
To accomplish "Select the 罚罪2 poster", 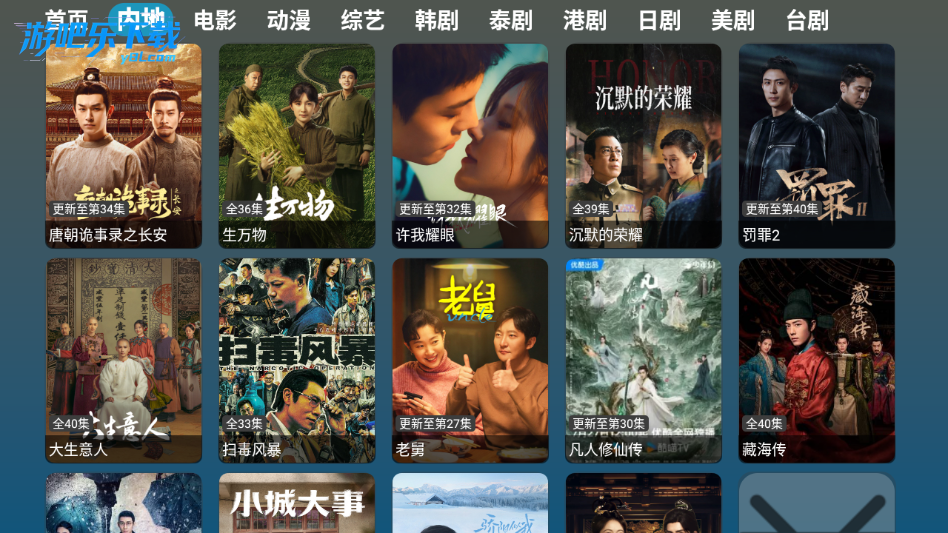I will (x=817, y=145).
